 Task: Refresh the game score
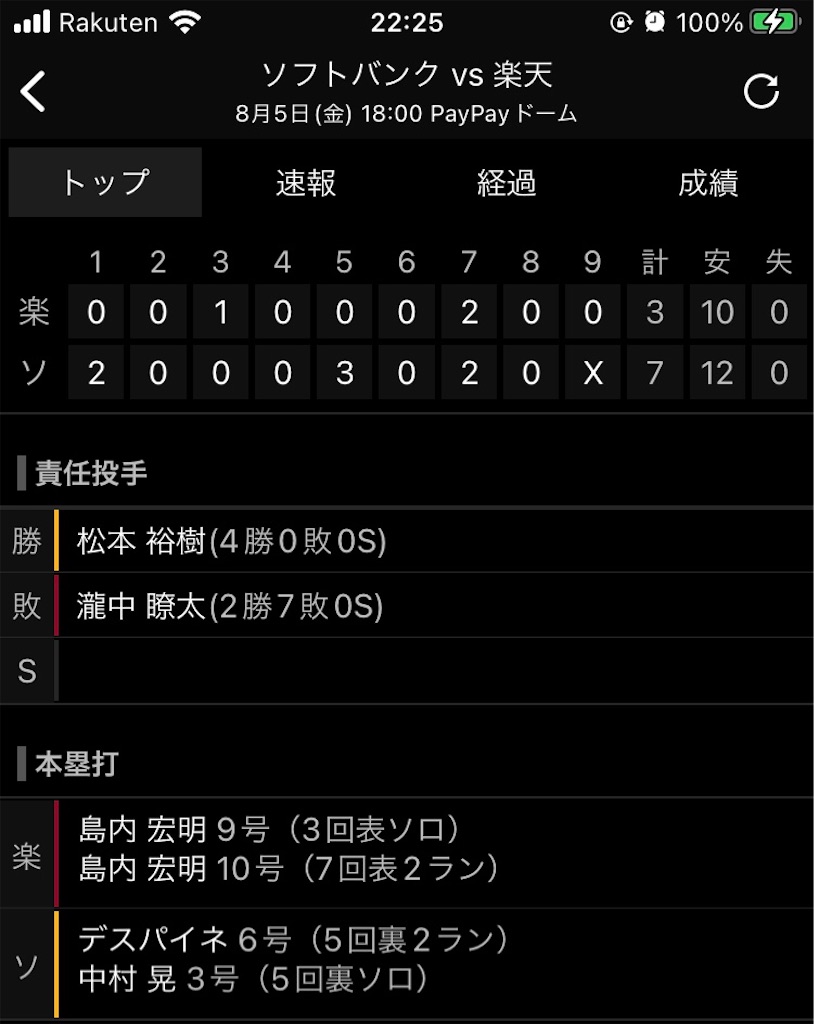[762, 91]
